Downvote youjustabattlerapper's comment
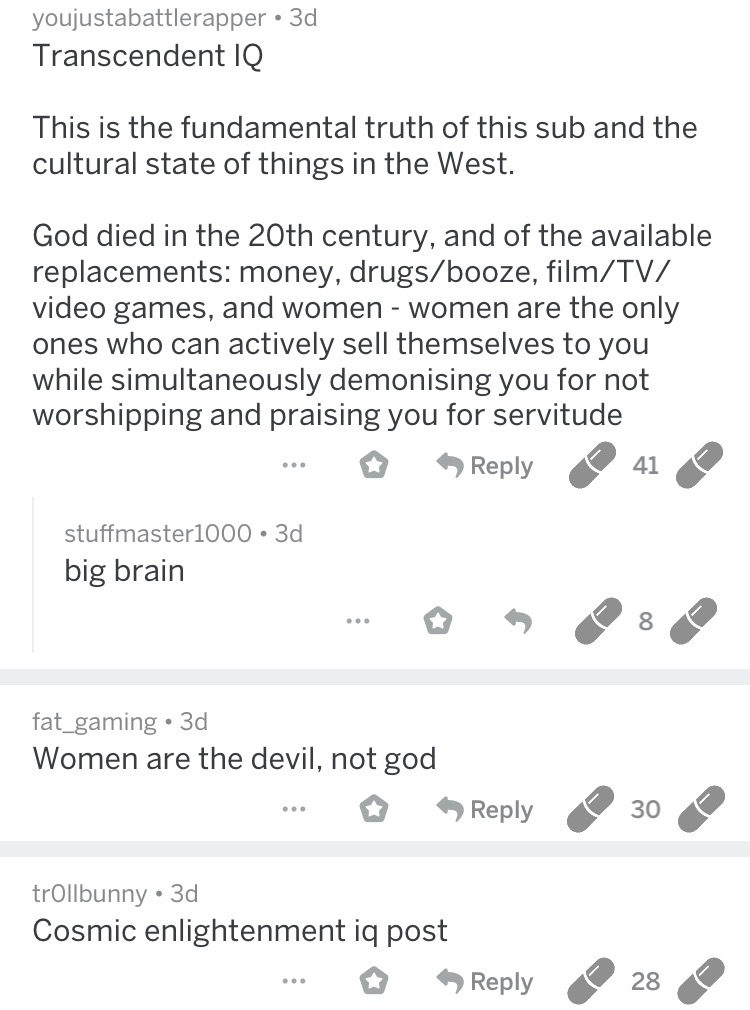 (698, 466)
